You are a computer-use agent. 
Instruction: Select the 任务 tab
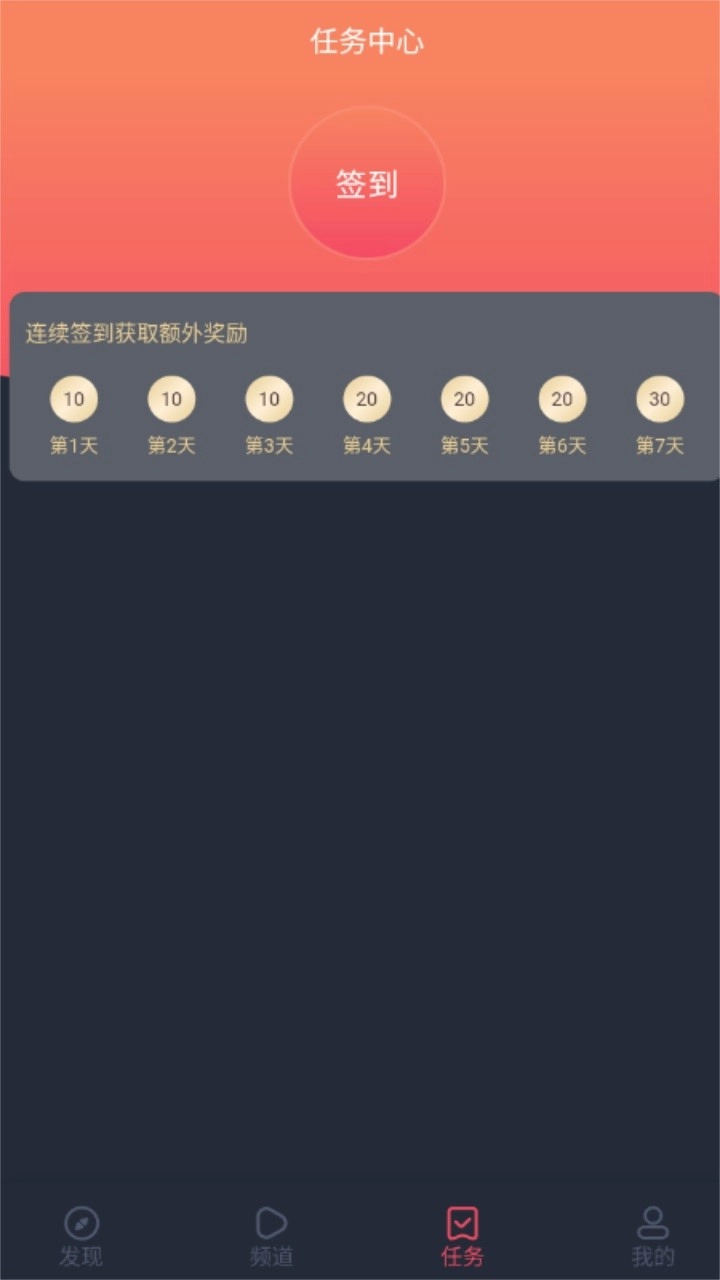462,1236
